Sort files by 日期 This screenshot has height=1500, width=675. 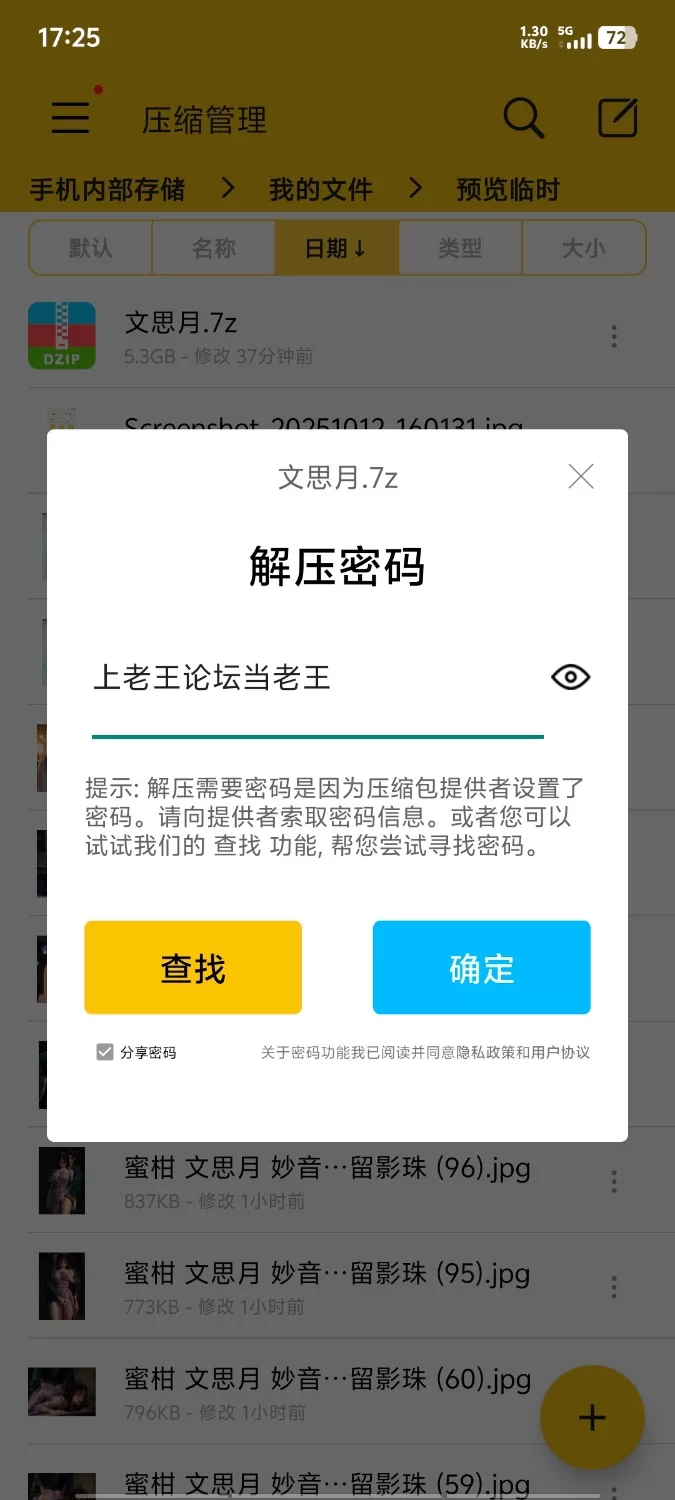coord(336,248)
